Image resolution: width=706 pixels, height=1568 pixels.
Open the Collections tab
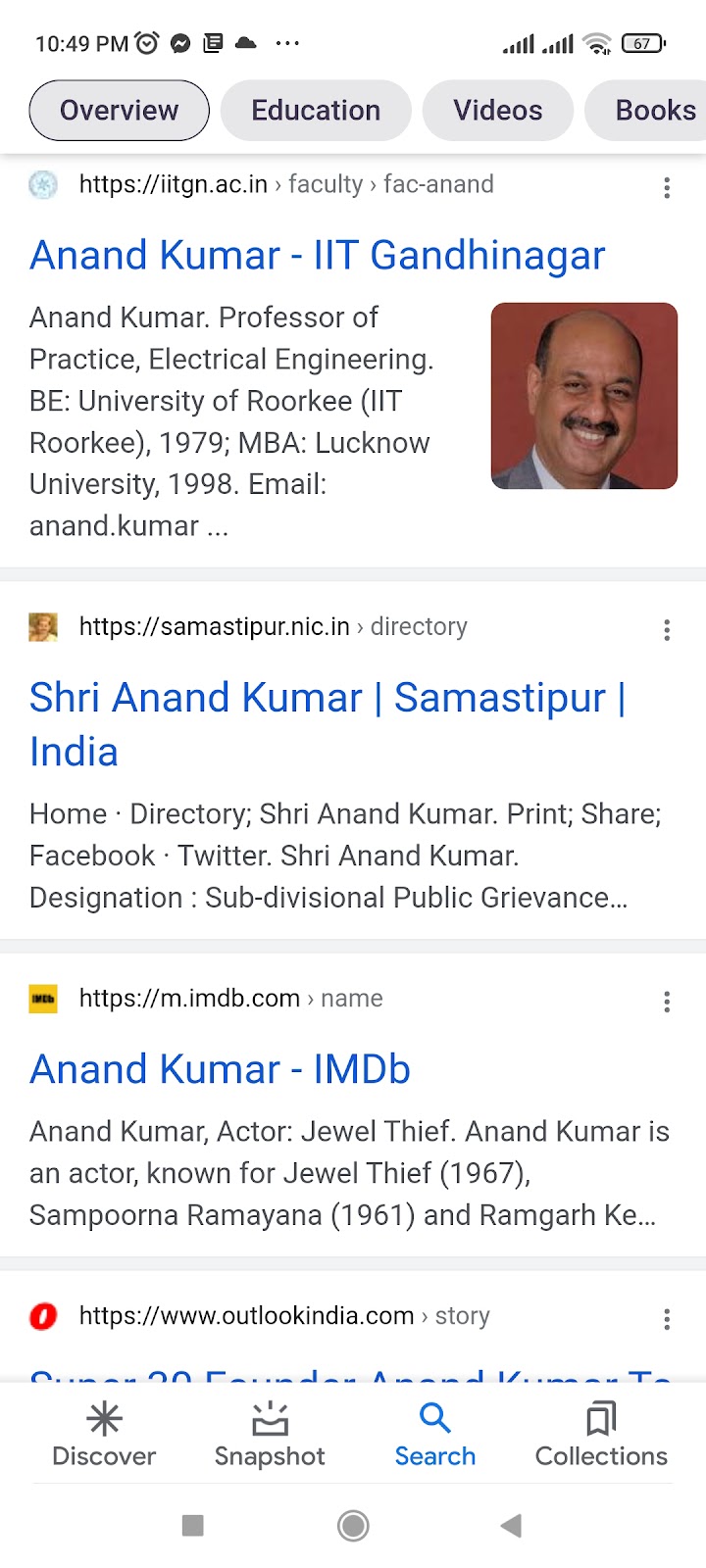coord(601,1434)
